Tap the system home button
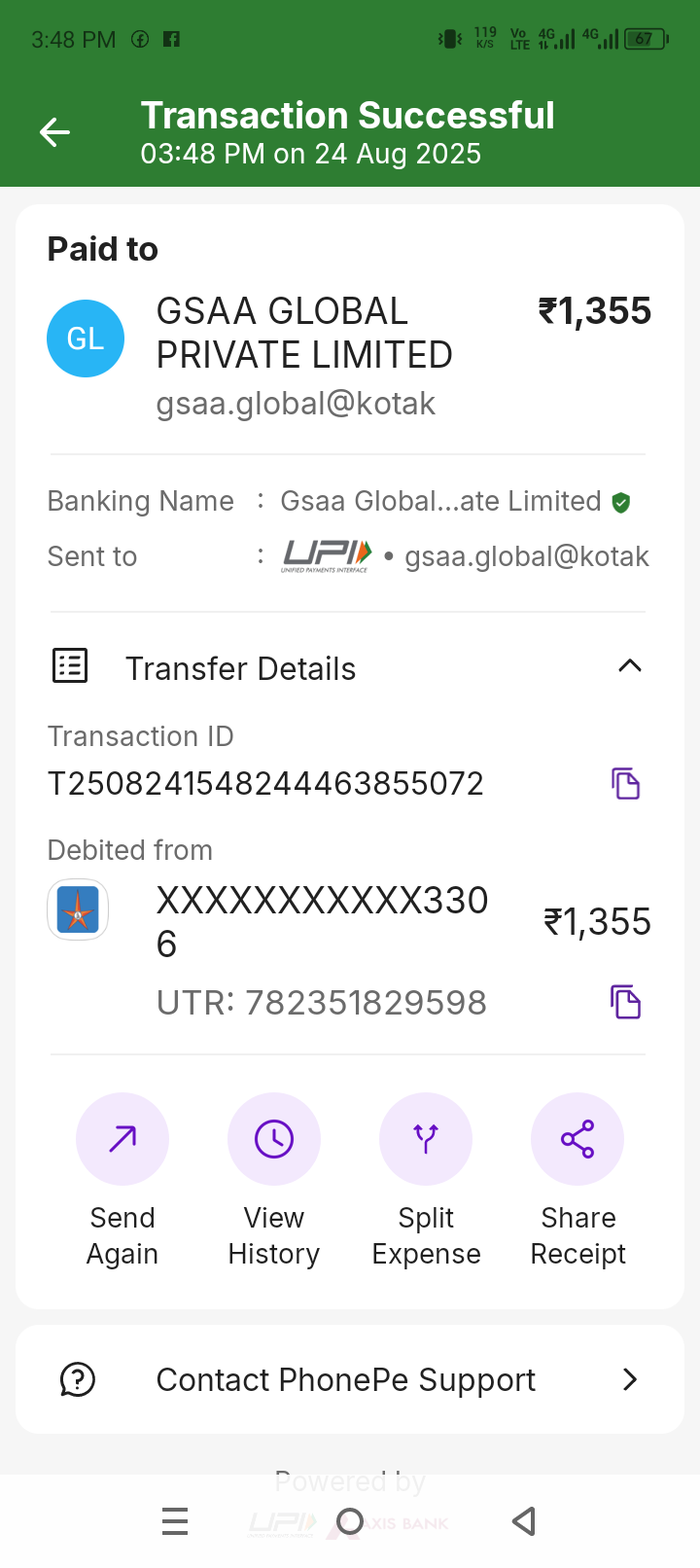This screenshot has width=700, height=1568. point(350,1521)
